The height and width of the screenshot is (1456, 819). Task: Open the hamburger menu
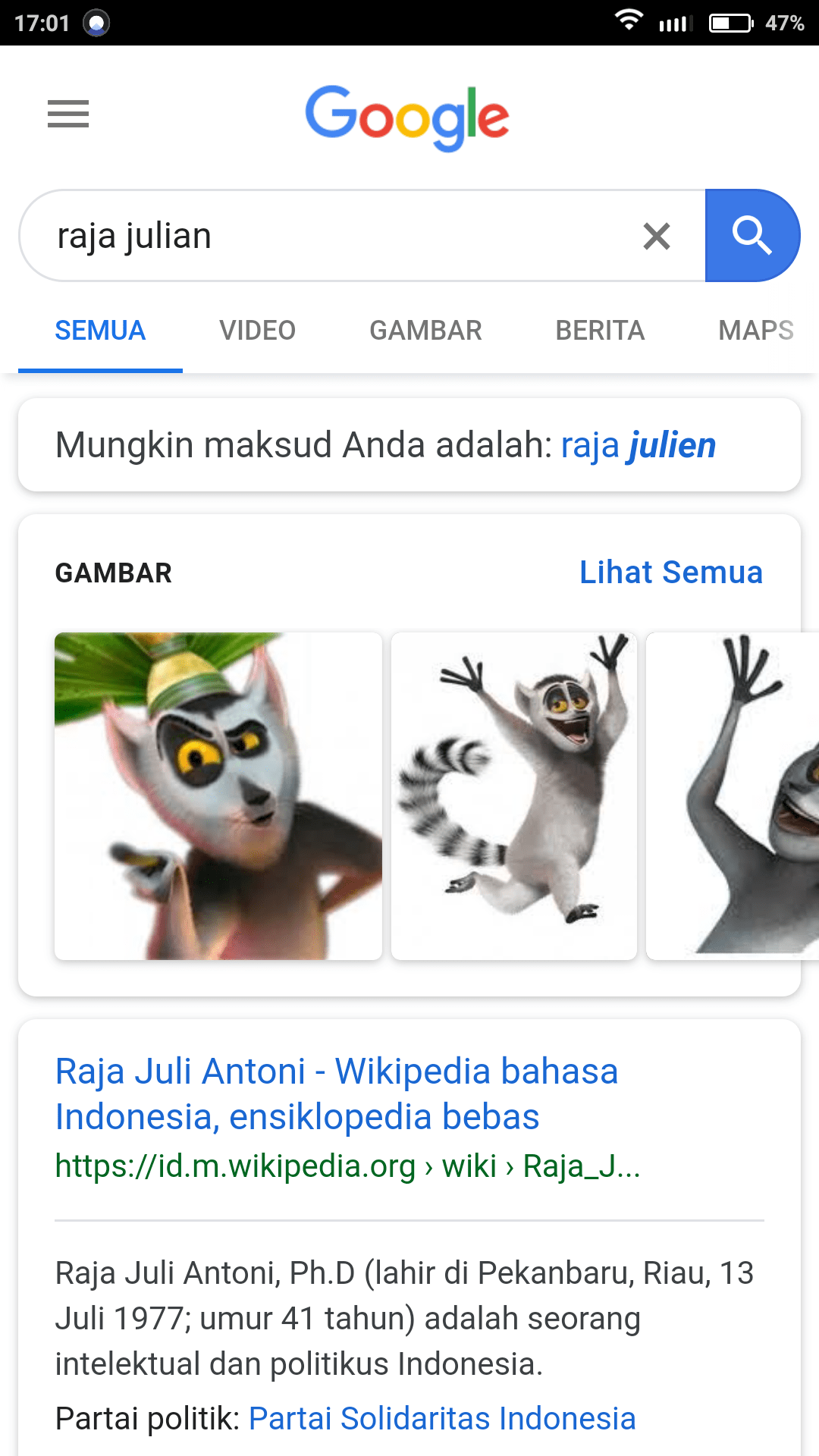(x=68, y=114)
